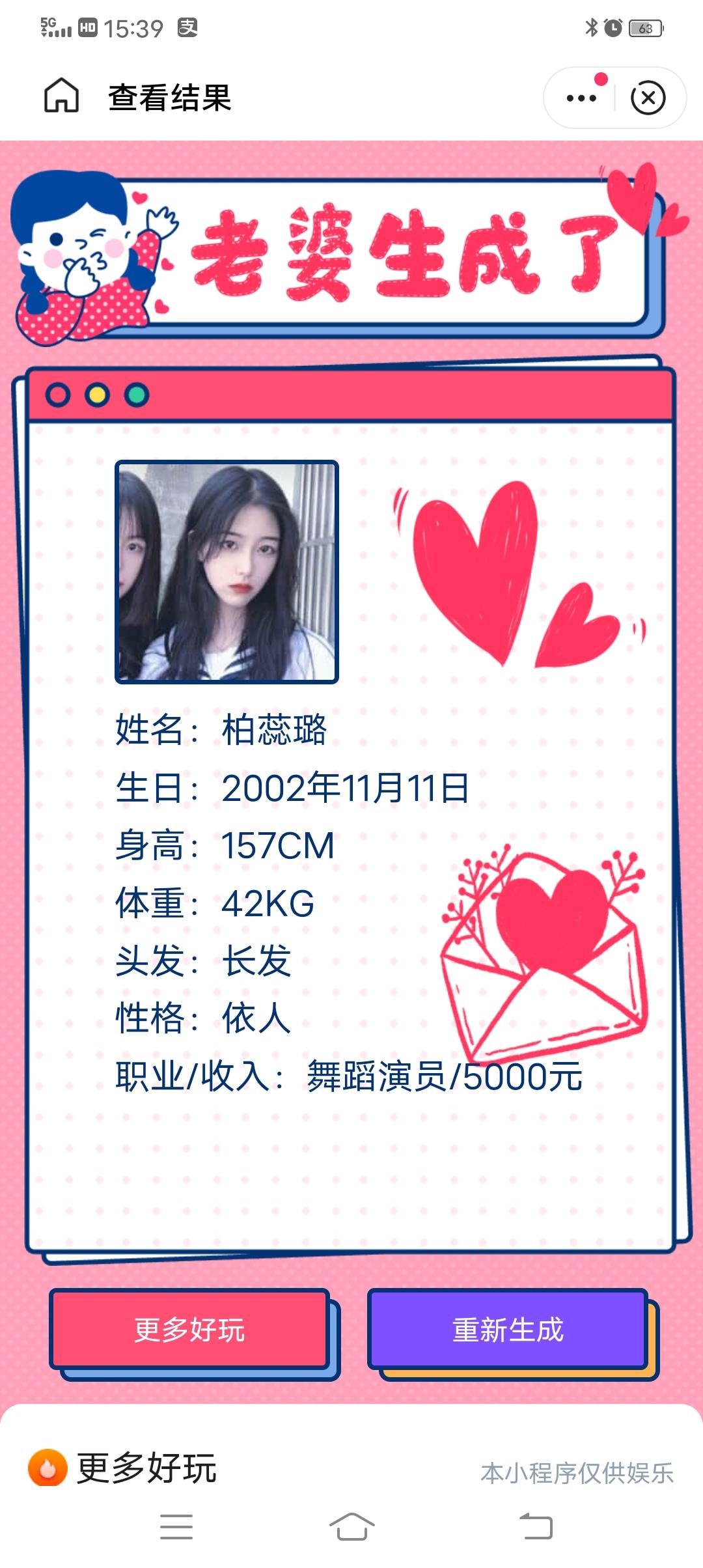
Task: Open the recent apps menu
Action: coord(176,1526)
